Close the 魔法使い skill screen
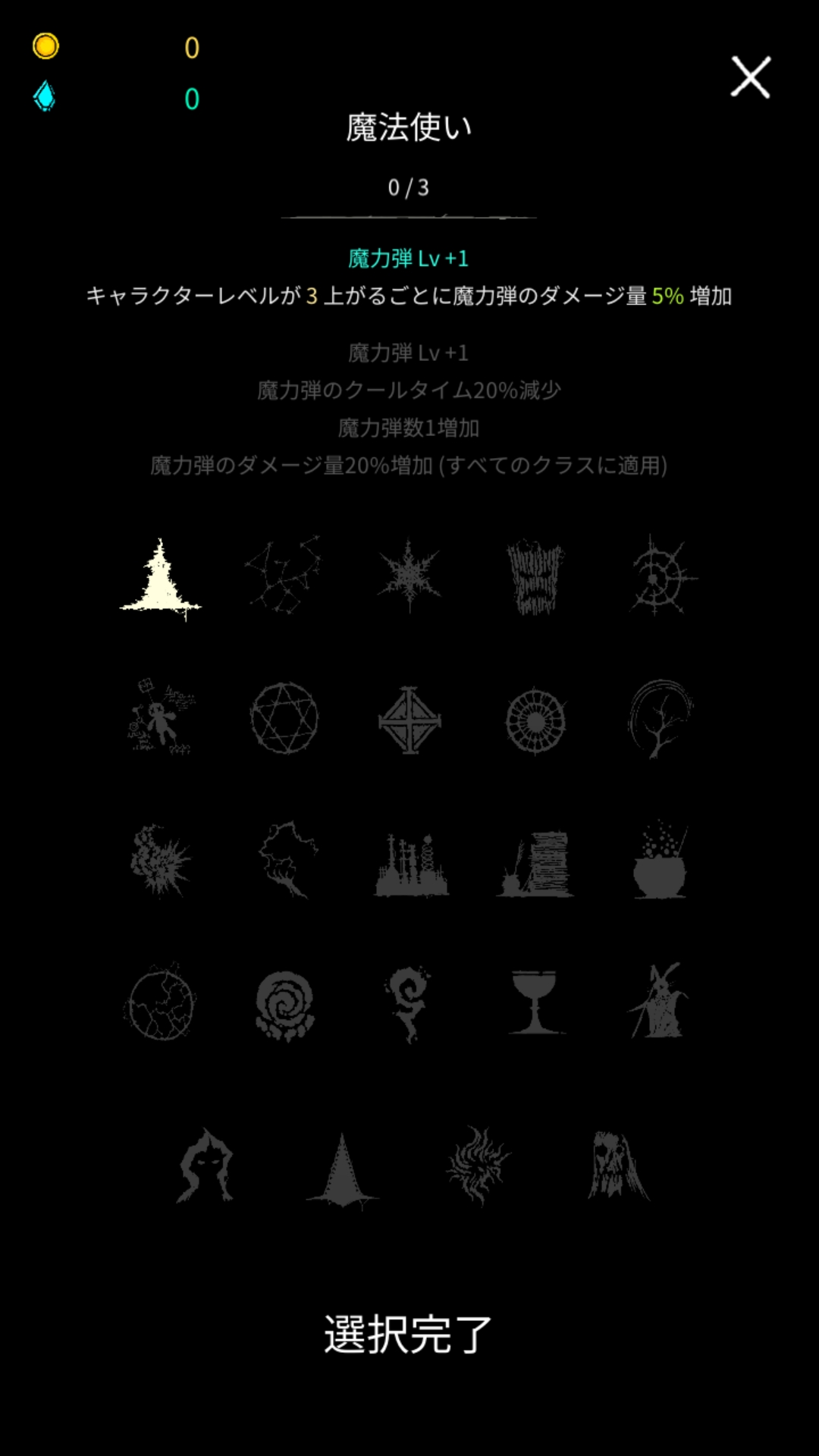Screen dimensions: 819x1456 click(x=750, y=77)
